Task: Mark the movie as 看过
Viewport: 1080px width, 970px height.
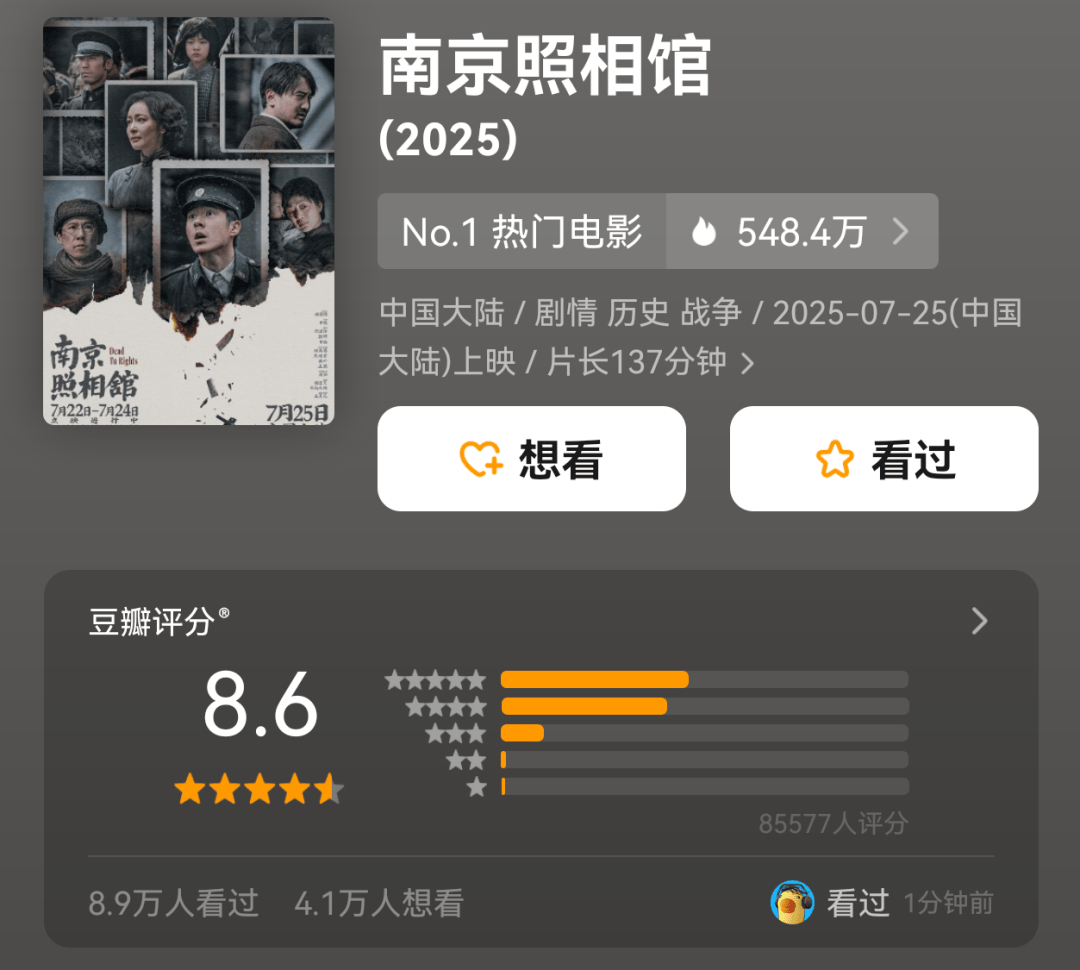Action: pyautogui.click(x=884, y=459)
